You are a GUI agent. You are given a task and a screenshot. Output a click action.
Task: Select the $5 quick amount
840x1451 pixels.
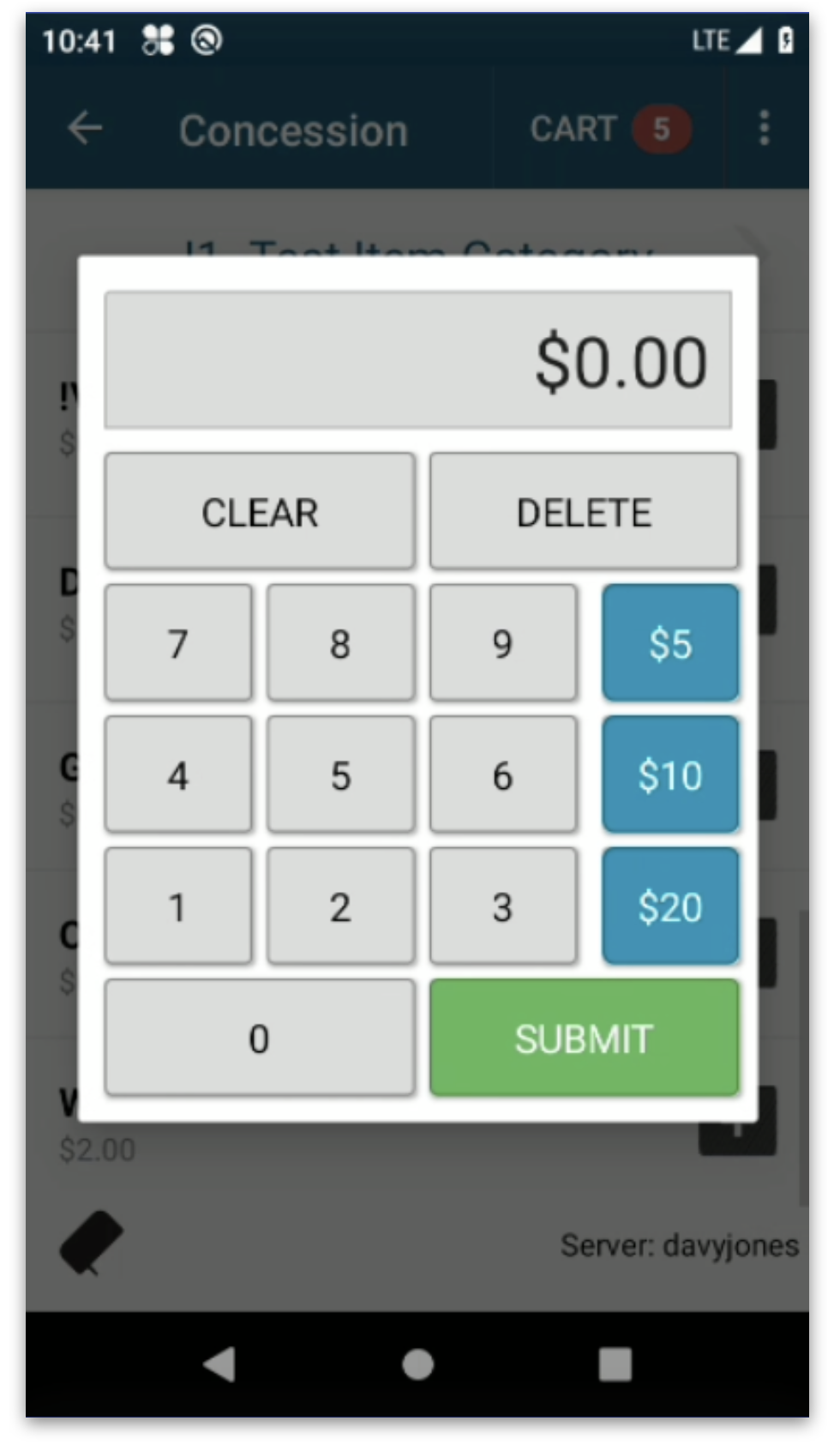[670, 643]
